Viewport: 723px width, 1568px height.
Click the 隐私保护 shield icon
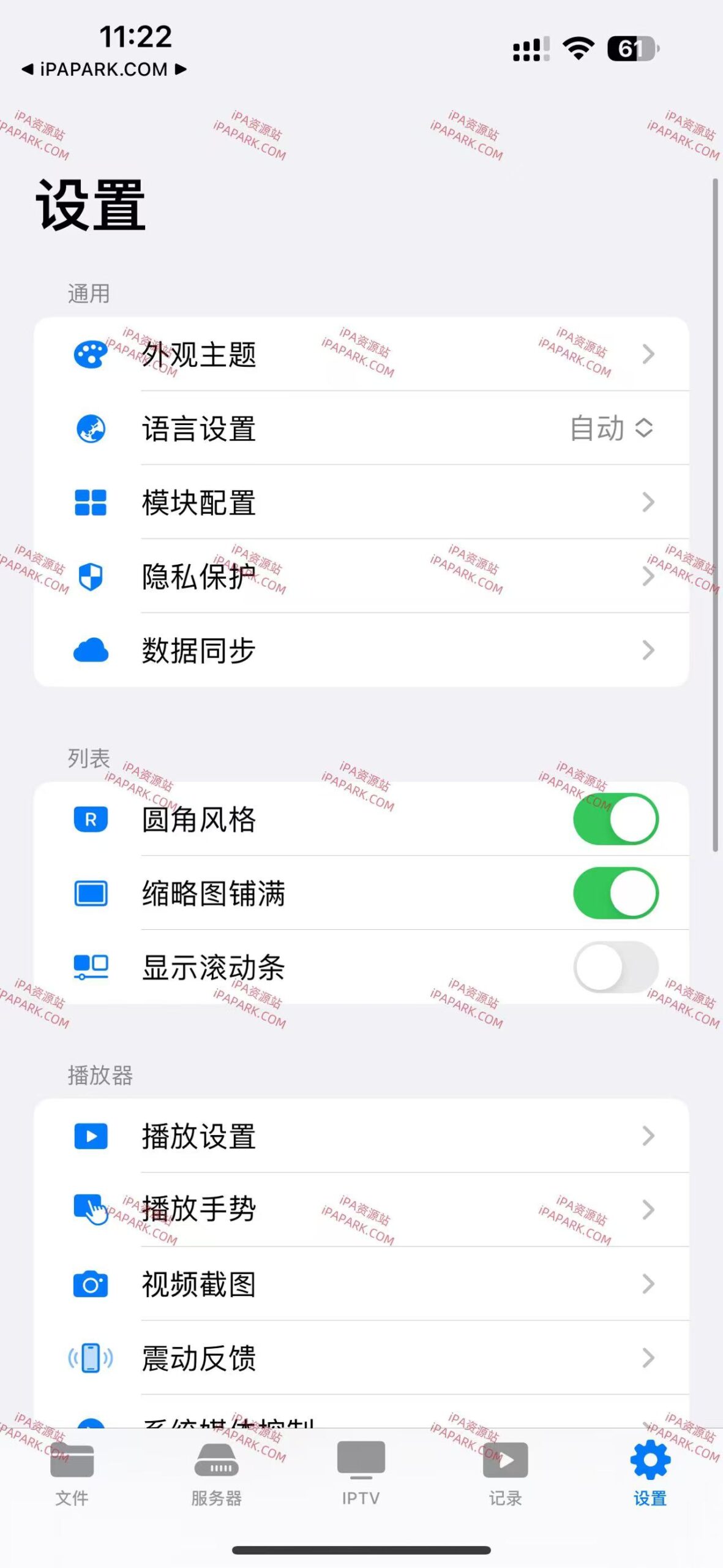point(91,576)
